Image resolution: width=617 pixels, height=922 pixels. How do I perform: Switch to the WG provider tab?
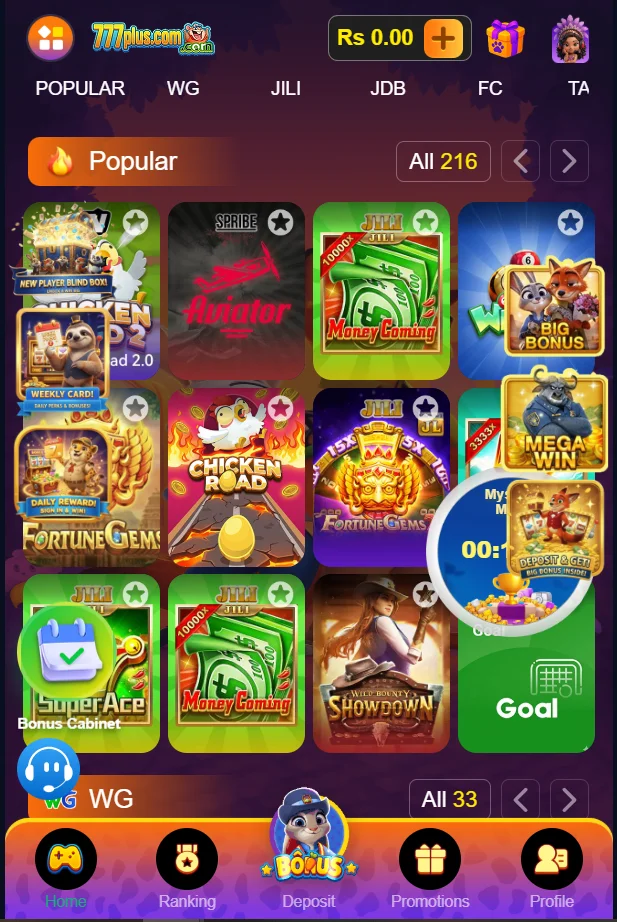[x=183, y=88]
